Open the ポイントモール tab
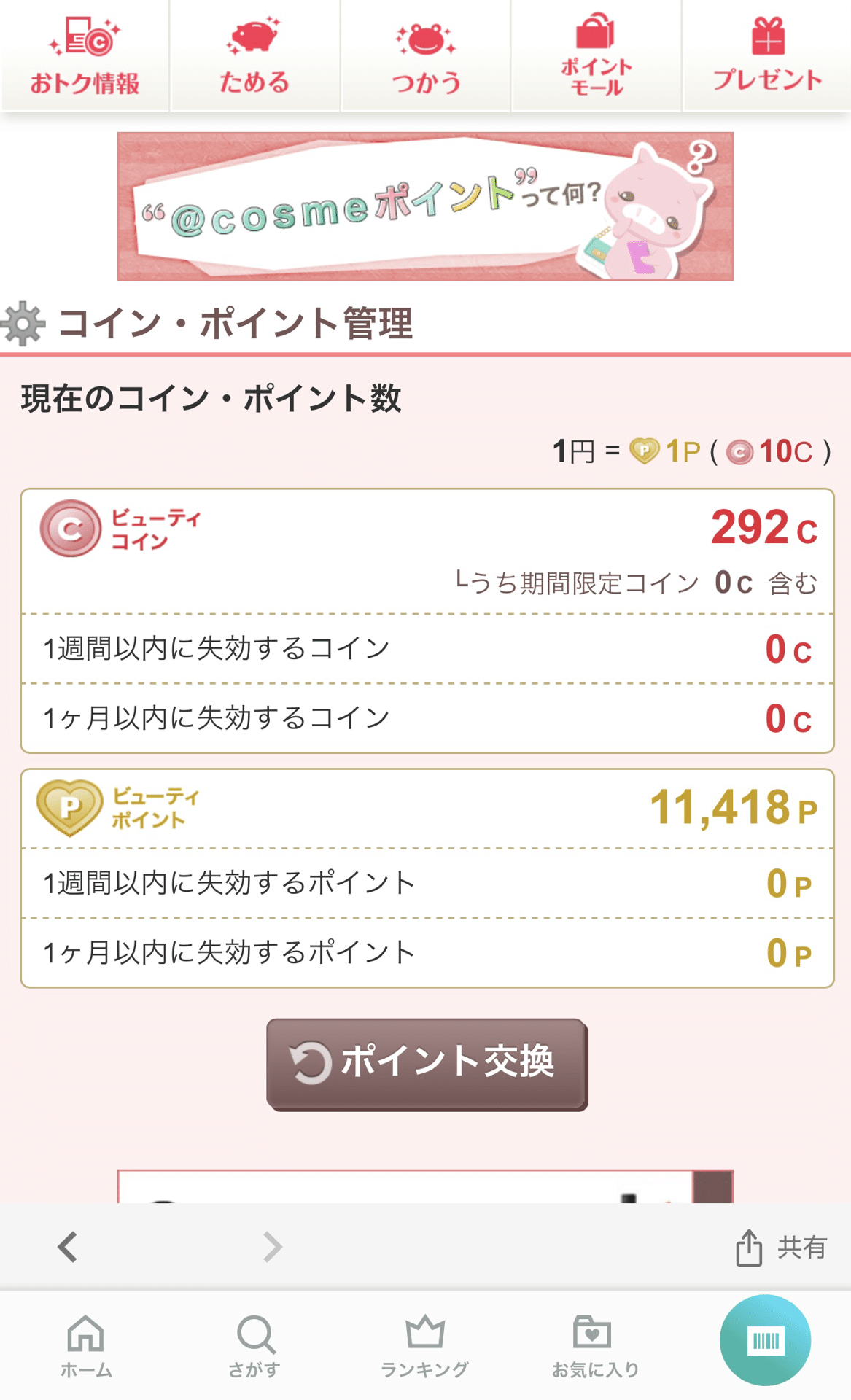Viewport: 851px width, 1400px height. pyautogui.click(x=597, y=56)
